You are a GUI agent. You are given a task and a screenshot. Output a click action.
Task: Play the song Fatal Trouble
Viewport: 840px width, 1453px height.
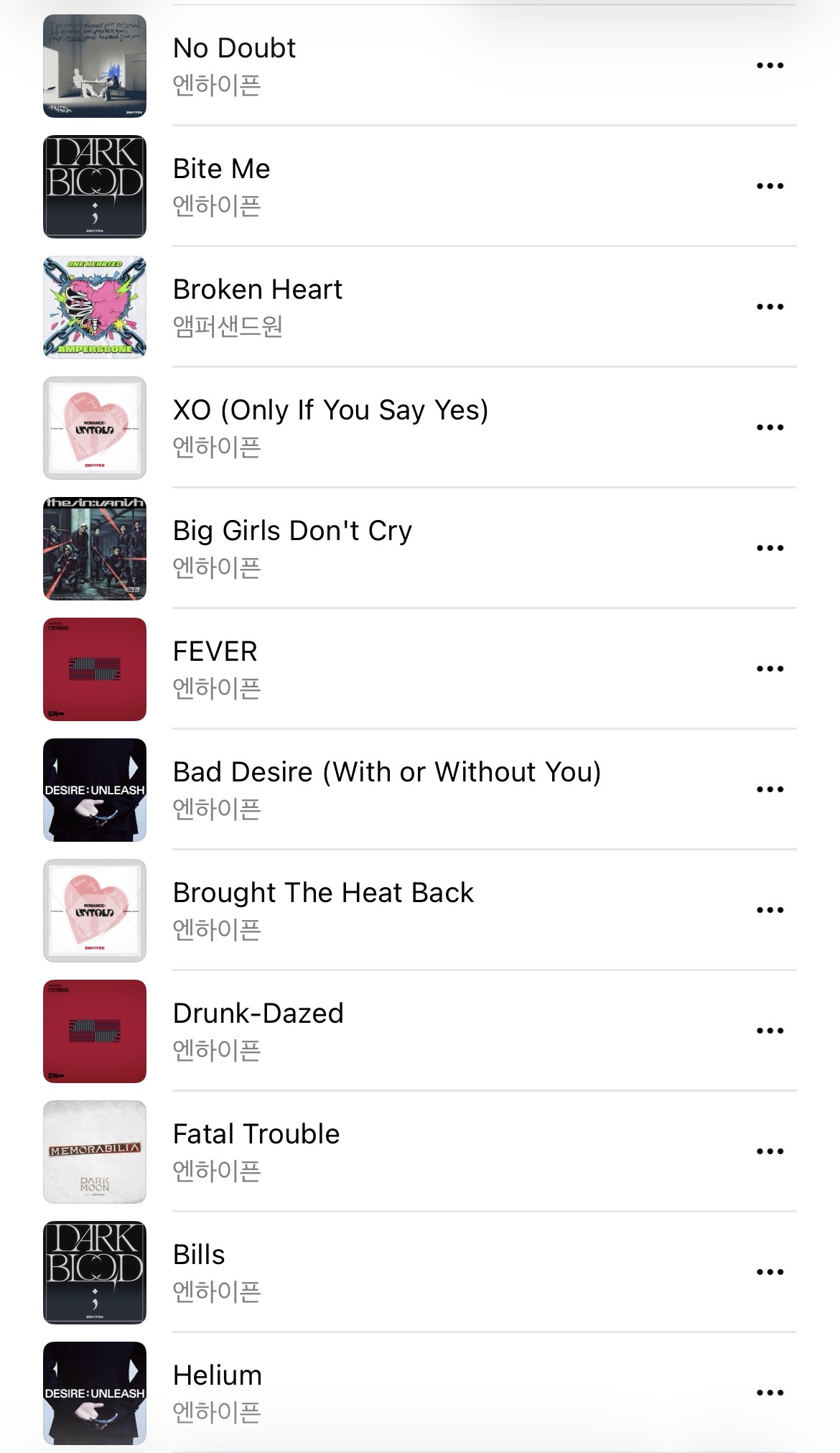coord(420,1152)
